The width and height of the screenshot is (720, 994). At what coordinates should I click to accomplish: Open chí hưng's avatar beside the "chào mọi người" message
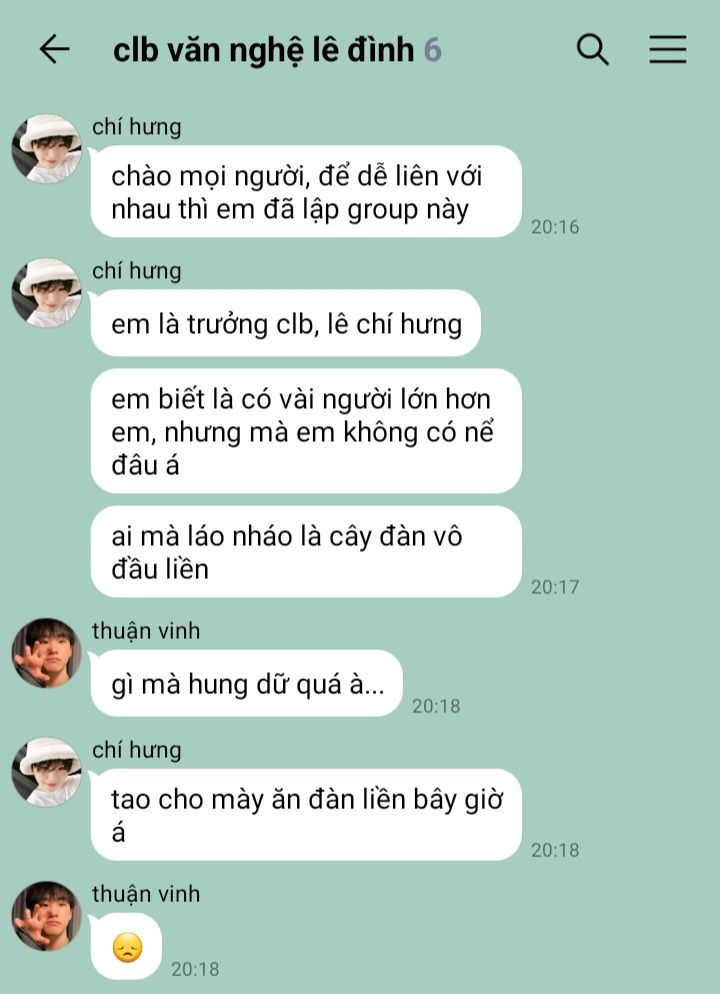[46, 149]
